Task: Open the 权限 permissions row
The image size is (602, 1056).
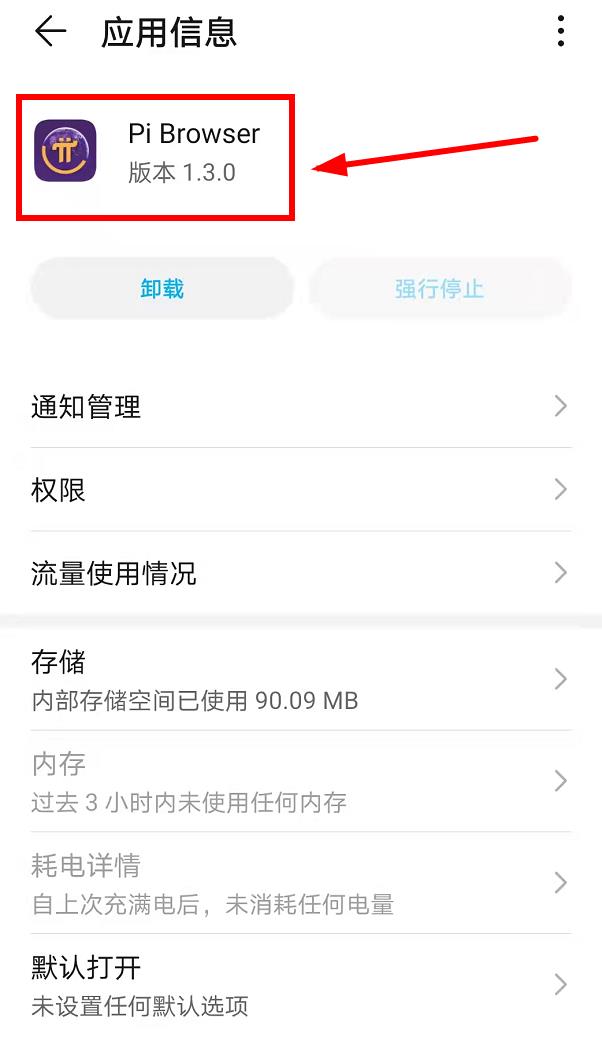Action: pyautogui.click(x=301, y=490)
